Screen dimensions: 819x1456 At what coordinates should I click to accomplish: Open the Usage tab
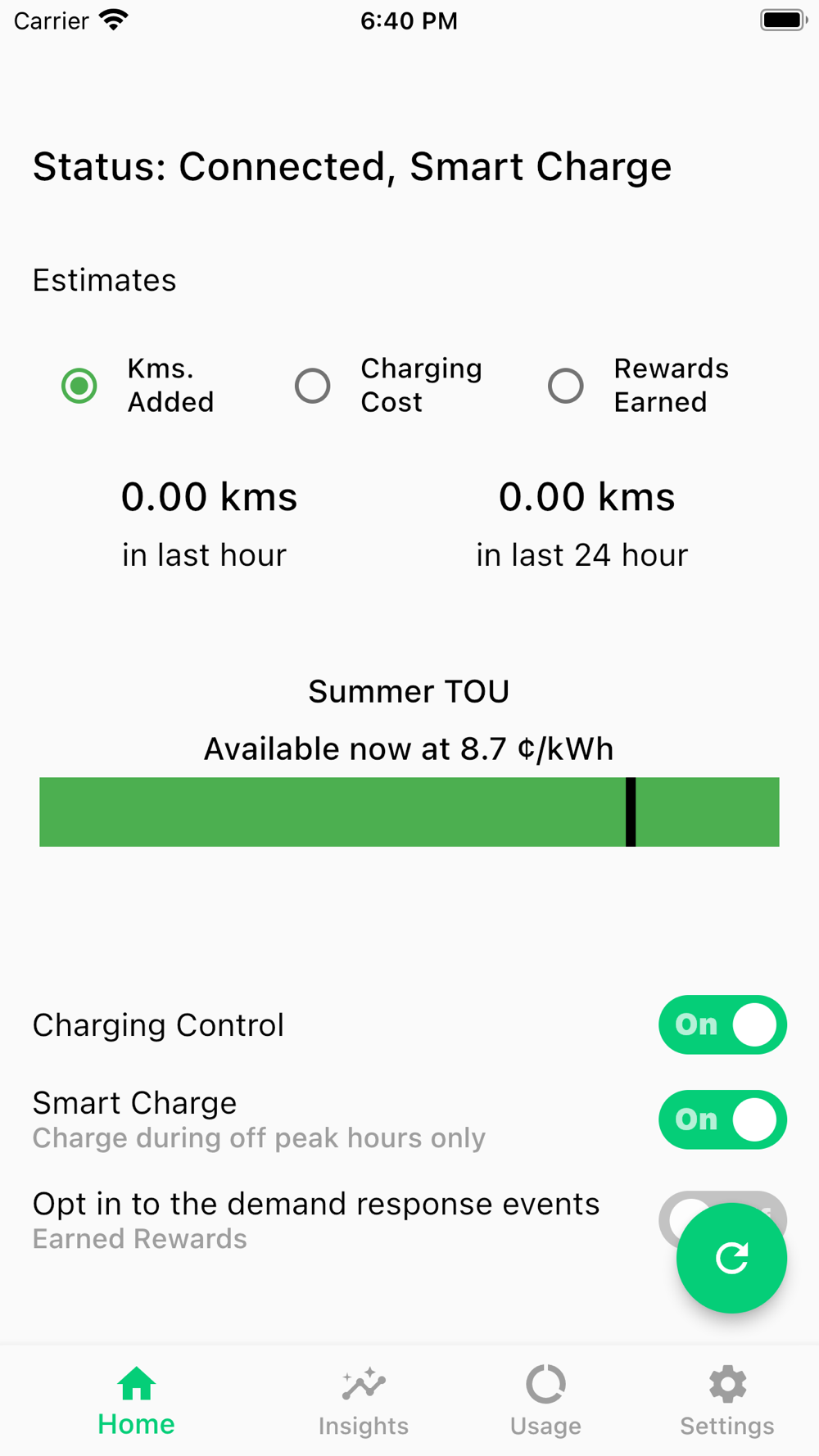pos(545,1401)
